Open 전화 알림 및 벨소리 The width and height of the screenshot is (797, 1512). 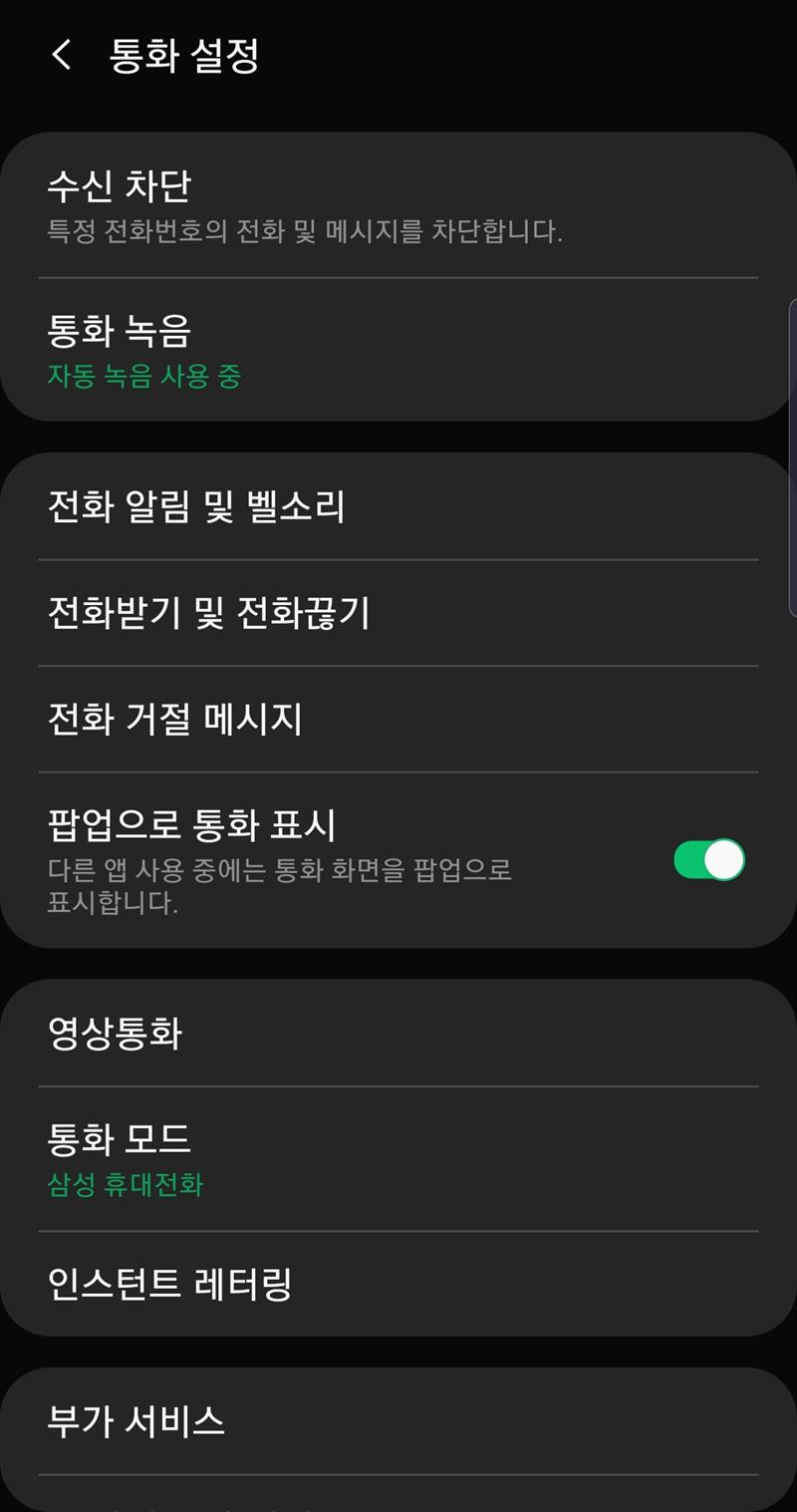[398, 506]
